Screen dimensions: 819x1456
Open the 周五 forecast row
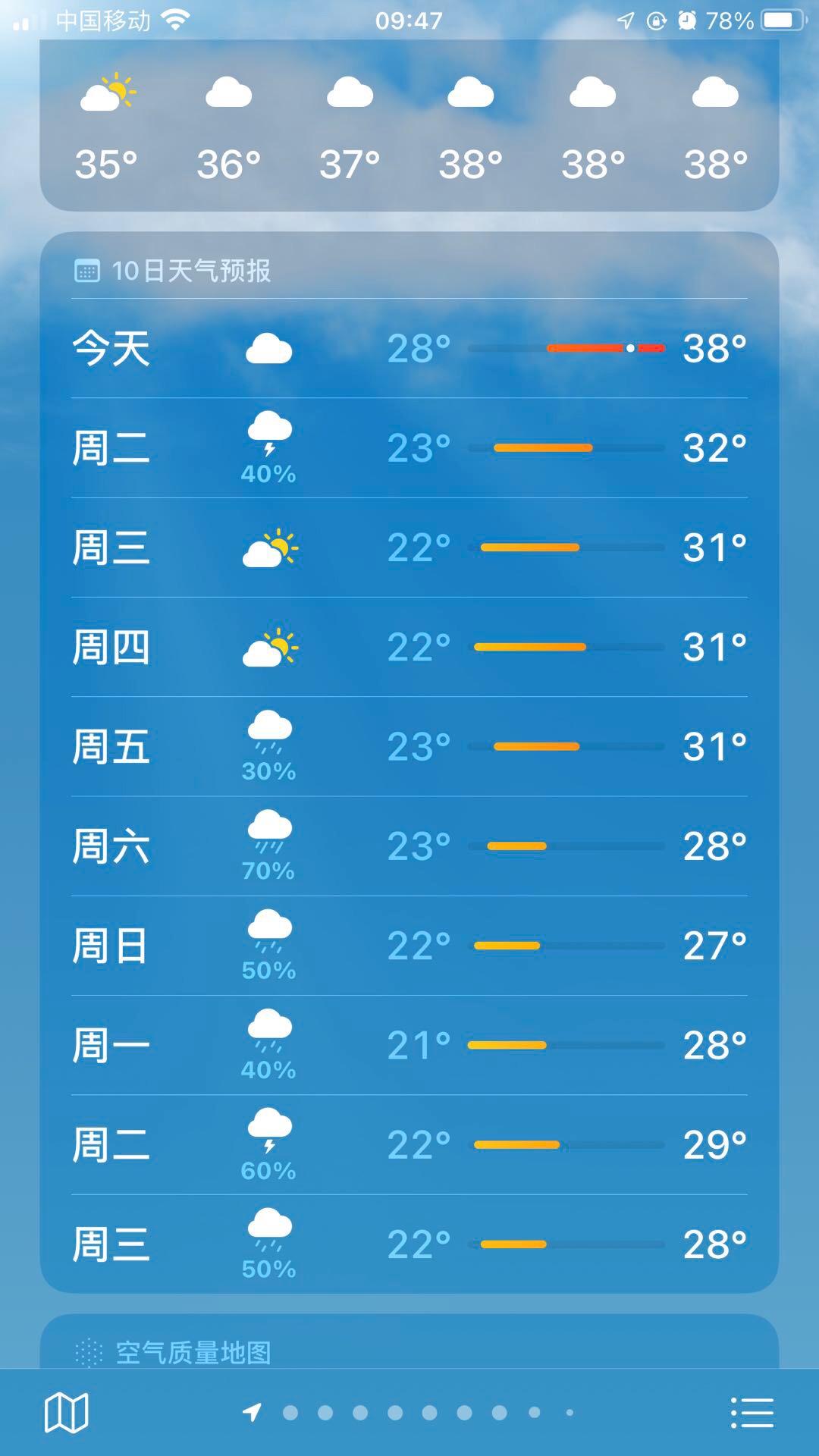(409, 747)
